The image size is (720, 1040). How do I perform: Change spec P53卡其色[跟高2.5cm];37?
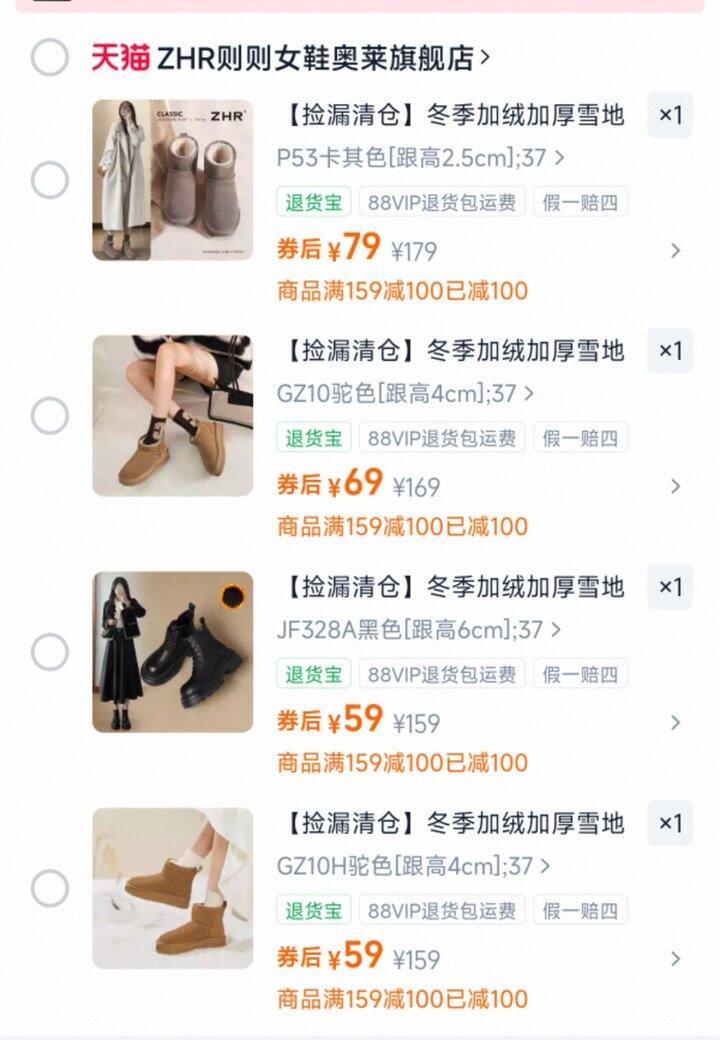pyautogui.click(x=420, y=158)
